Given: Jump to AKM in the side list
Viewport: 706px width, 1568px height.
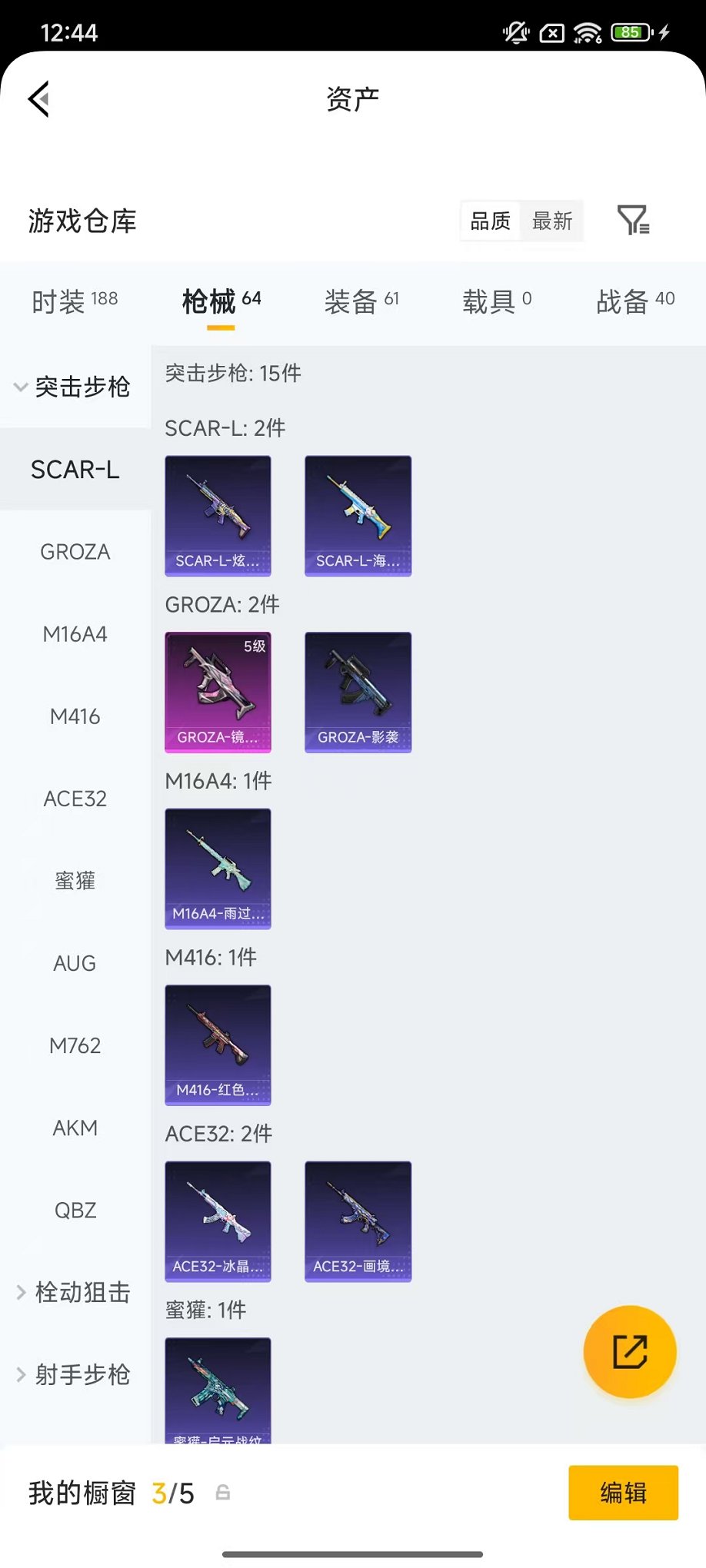Looking at the screenshot, I should point(75,1128).
